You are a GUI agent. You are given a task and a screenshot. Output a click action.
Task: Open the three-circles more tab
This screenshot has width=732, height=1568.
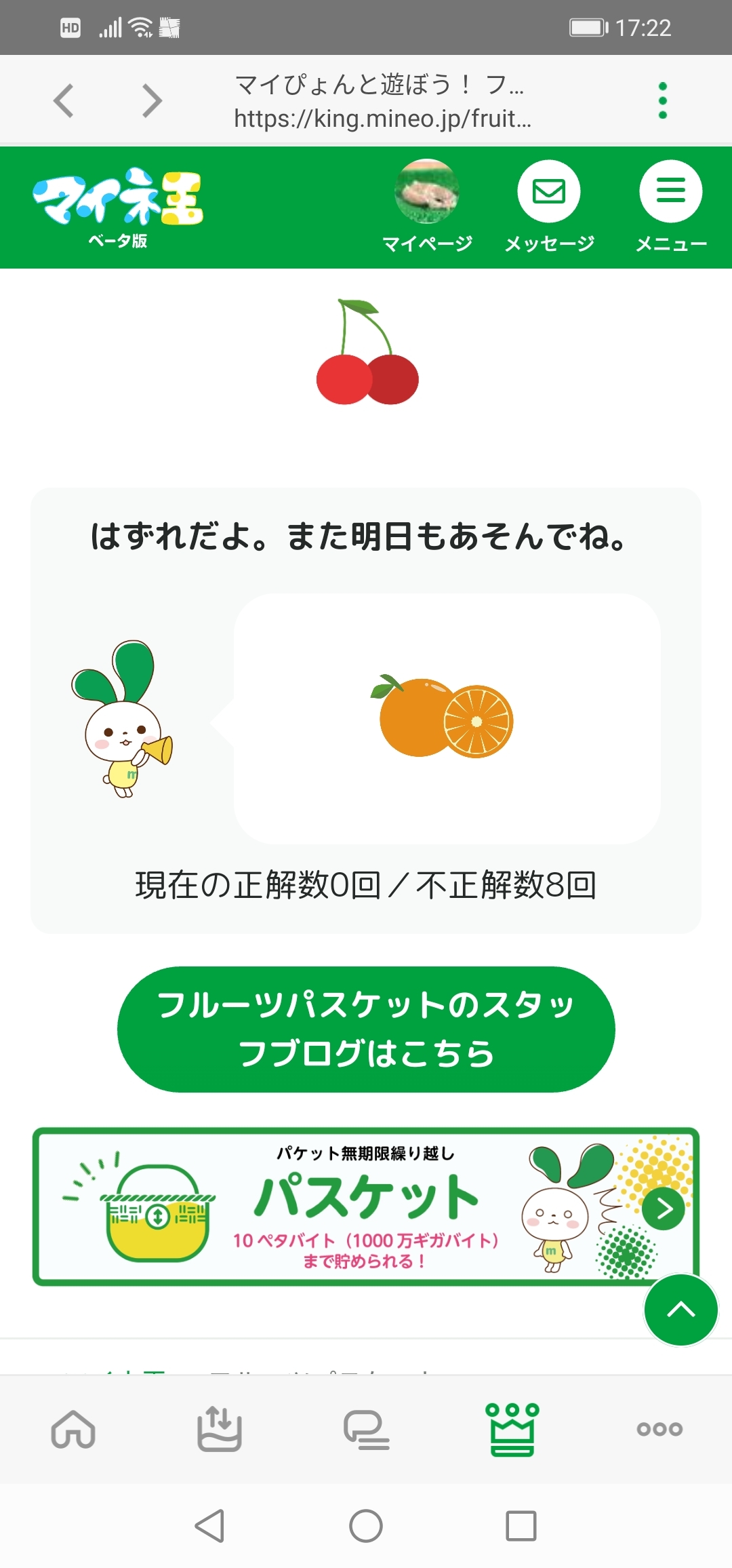click(x=659, y=1429)
